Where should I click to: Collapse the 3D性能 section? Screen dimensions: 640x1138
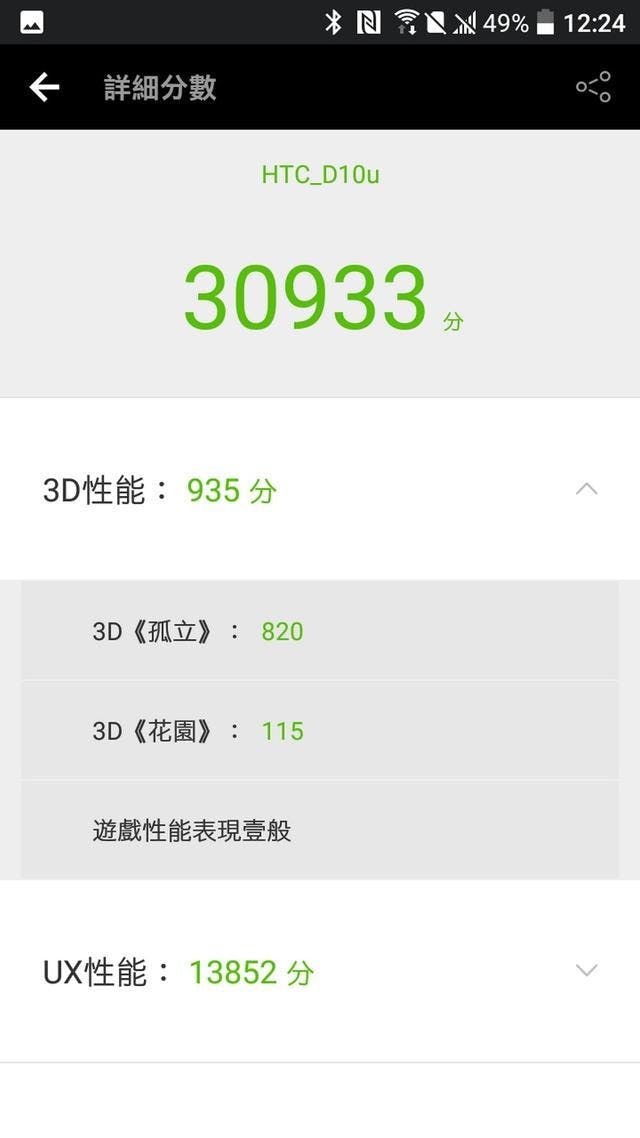click(587, 489)
